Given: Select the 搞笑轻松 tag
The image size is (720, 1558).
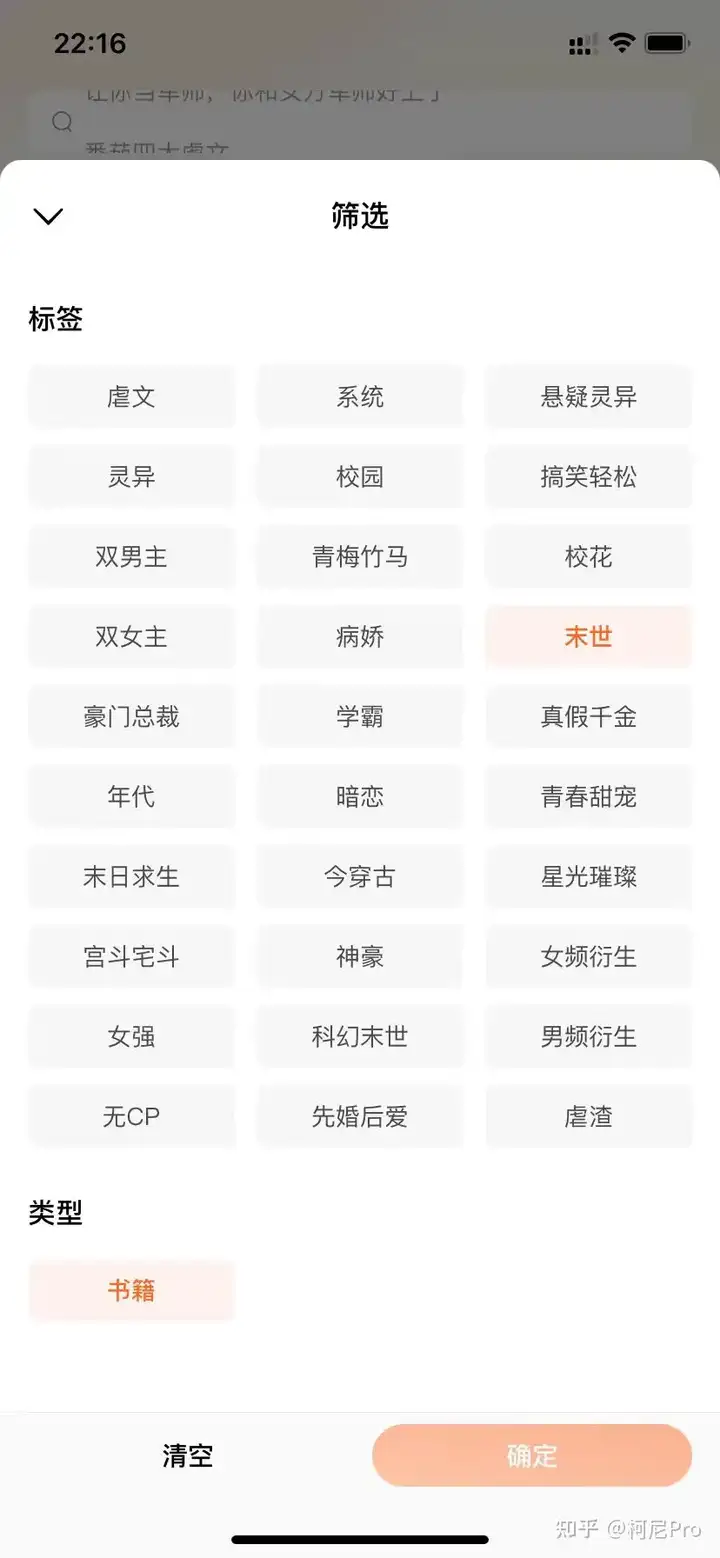Looking at the screenshot, I should point(588,477).
